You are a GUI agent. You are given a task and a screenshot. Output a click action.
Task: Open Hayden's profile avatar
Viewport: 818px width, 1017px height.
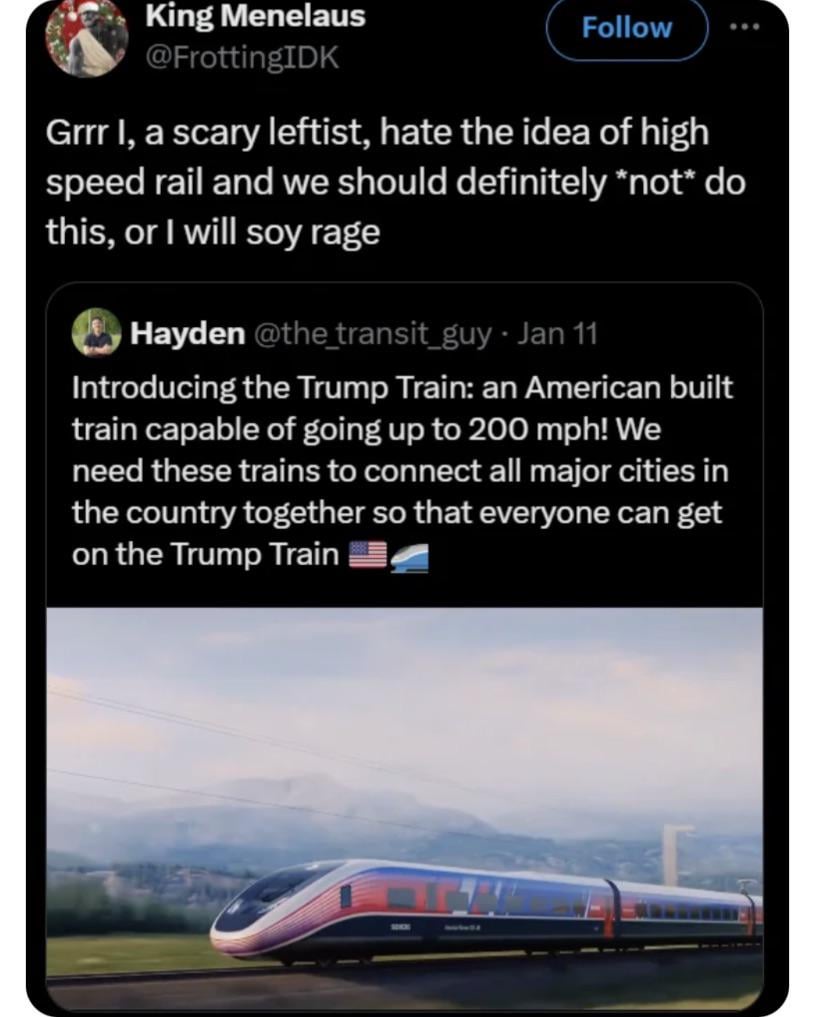click(97, 333)
